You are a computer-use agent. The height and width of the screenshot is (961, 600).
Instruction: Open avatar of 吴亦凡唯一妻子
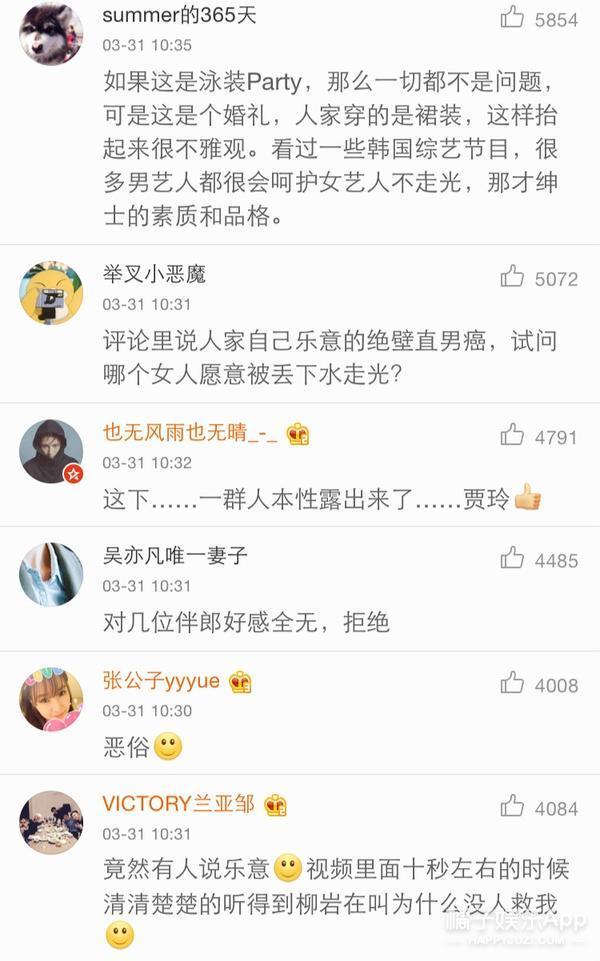51,575
